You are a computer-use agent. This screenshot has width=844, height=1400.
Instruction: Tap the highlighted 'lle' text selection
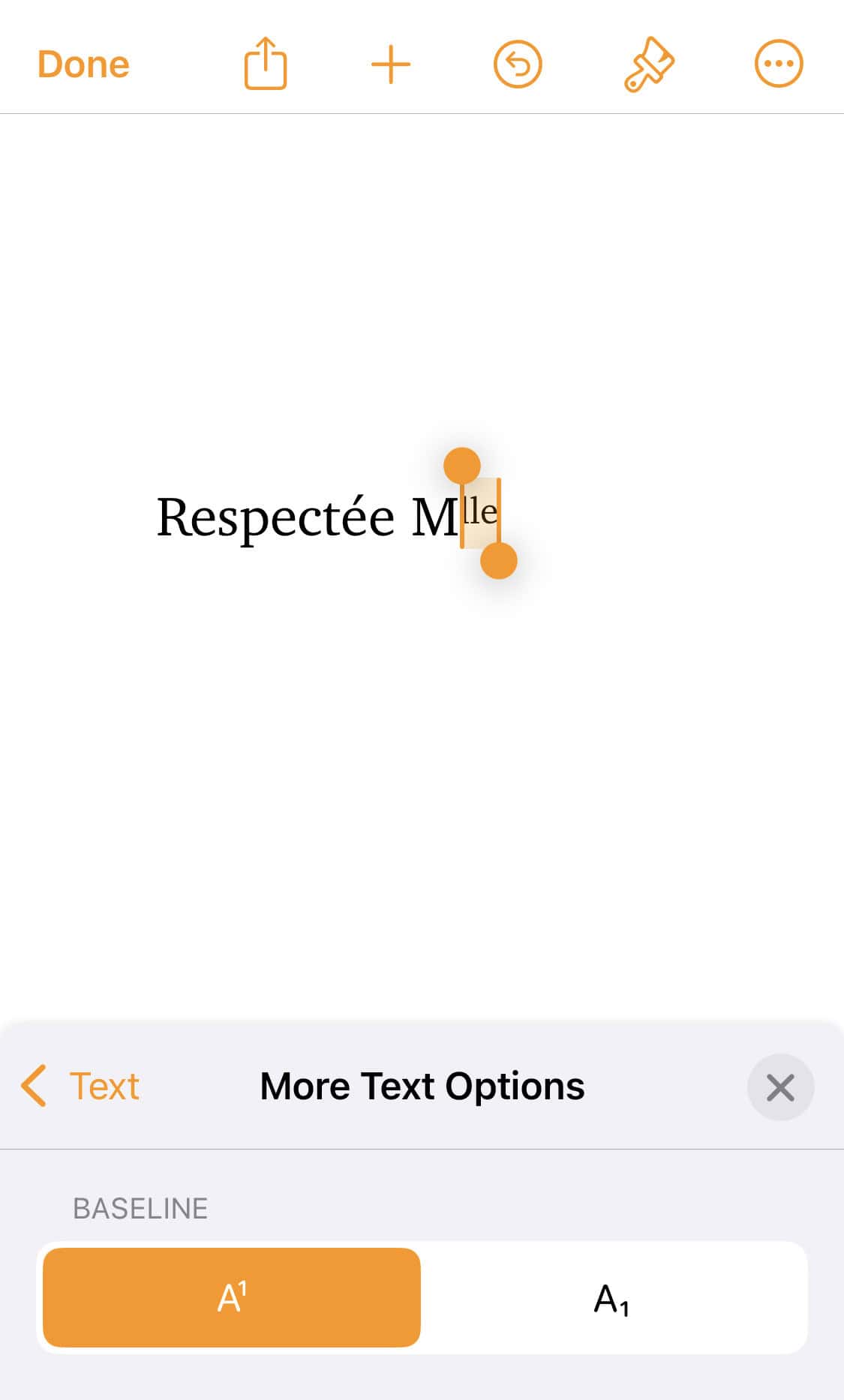479,511
